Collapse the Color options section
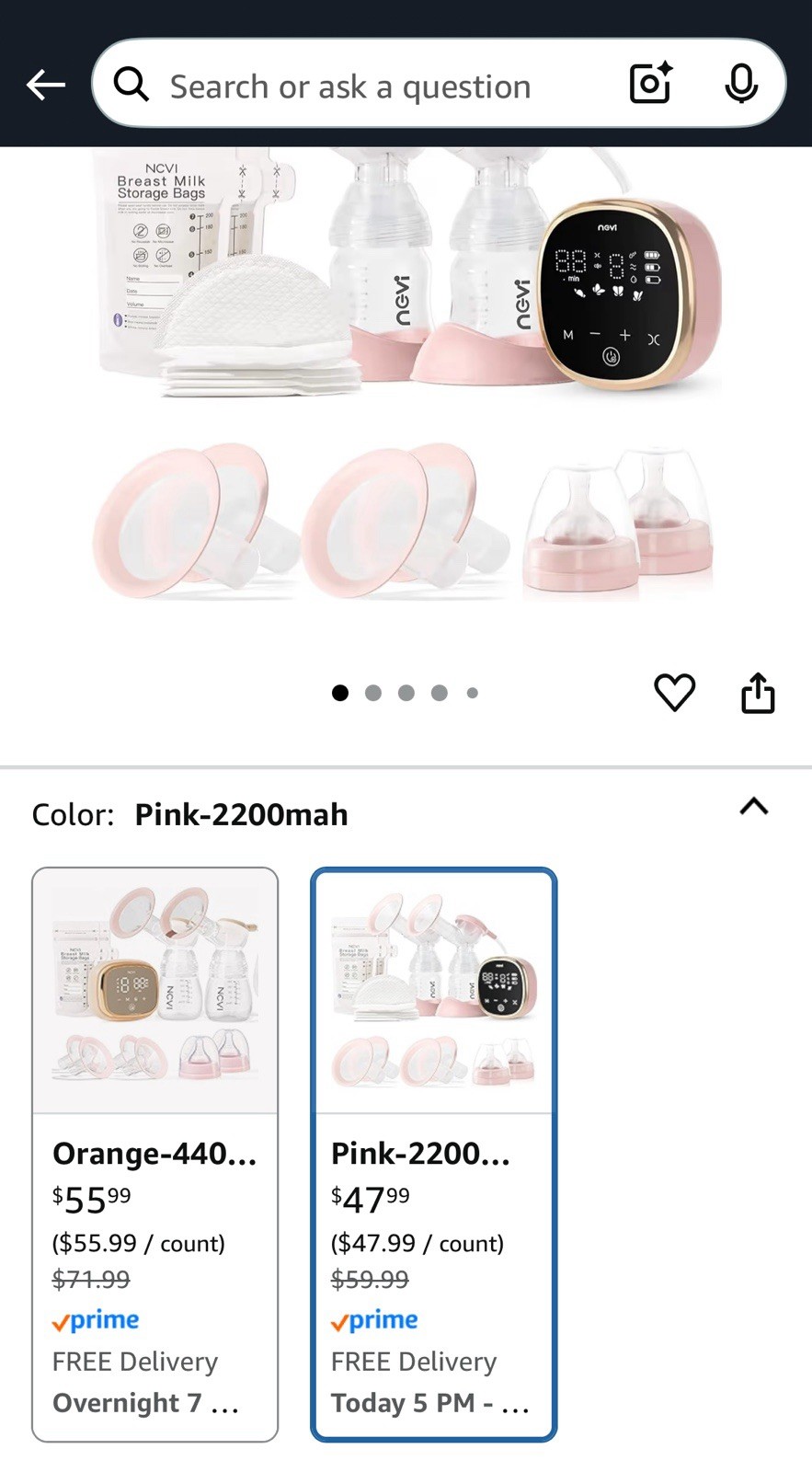Viewport: 812px width, 1472px height. 753,807
